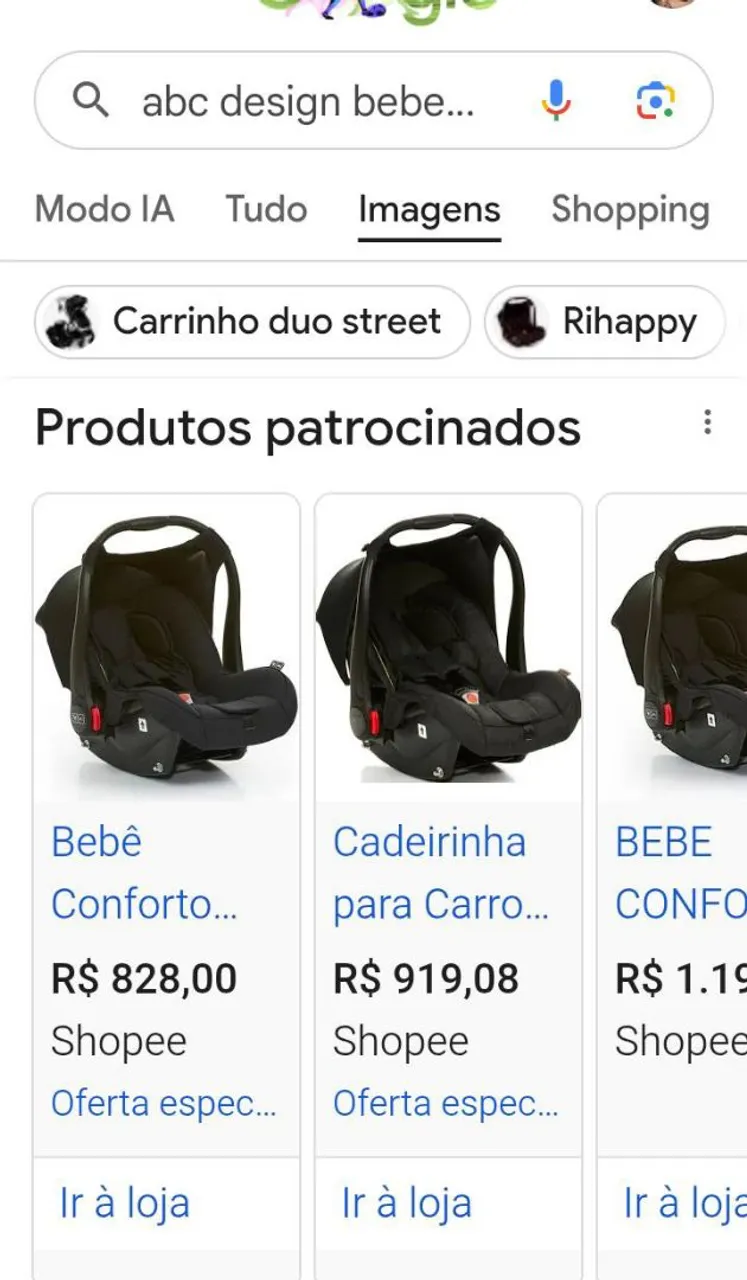Viewport: 747px width, 1280px height.
Task: Switch to the Tudo tab
Action: pos(266,209)
